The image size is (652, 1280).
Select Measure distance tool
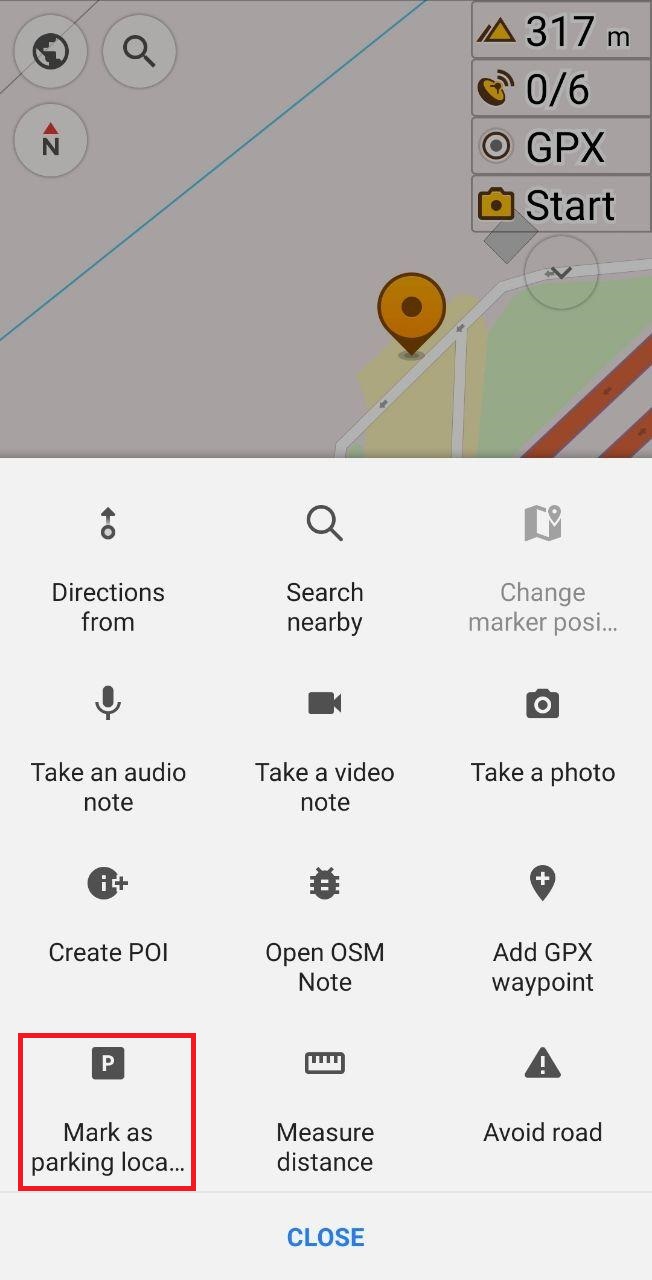pos(325,1110)
